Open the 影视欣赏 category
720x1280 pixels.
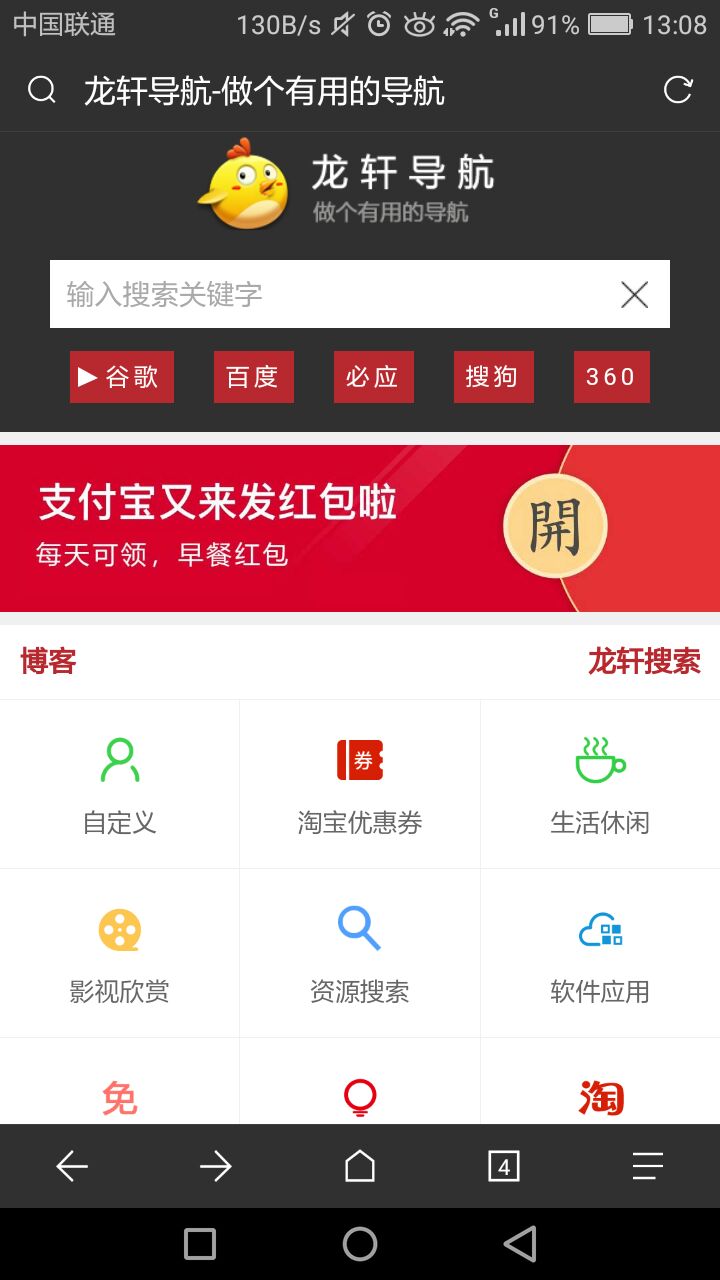120,954
